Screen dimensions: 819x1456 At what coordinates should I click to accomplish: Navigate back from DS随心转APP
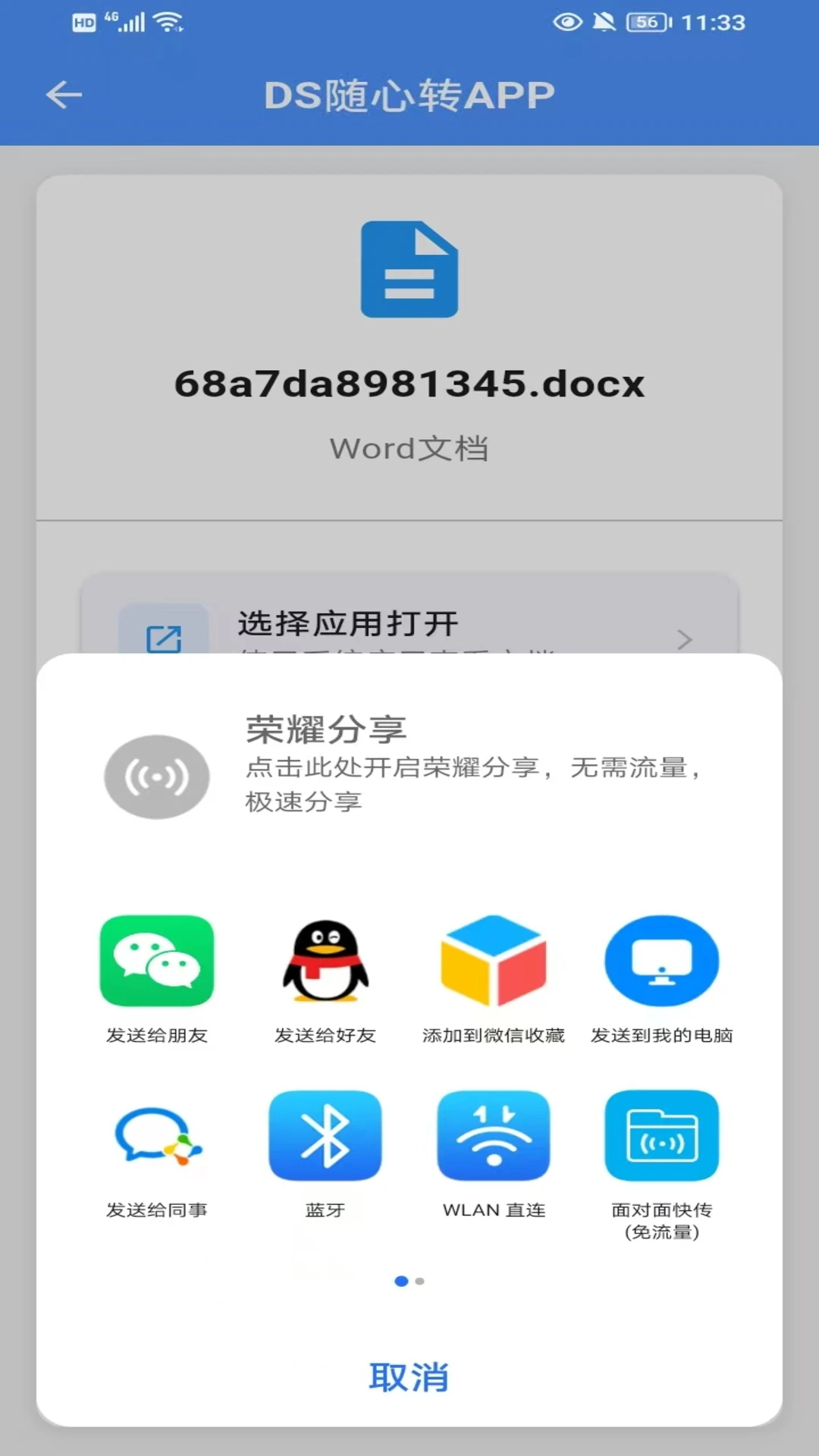(x=64, y=94)
